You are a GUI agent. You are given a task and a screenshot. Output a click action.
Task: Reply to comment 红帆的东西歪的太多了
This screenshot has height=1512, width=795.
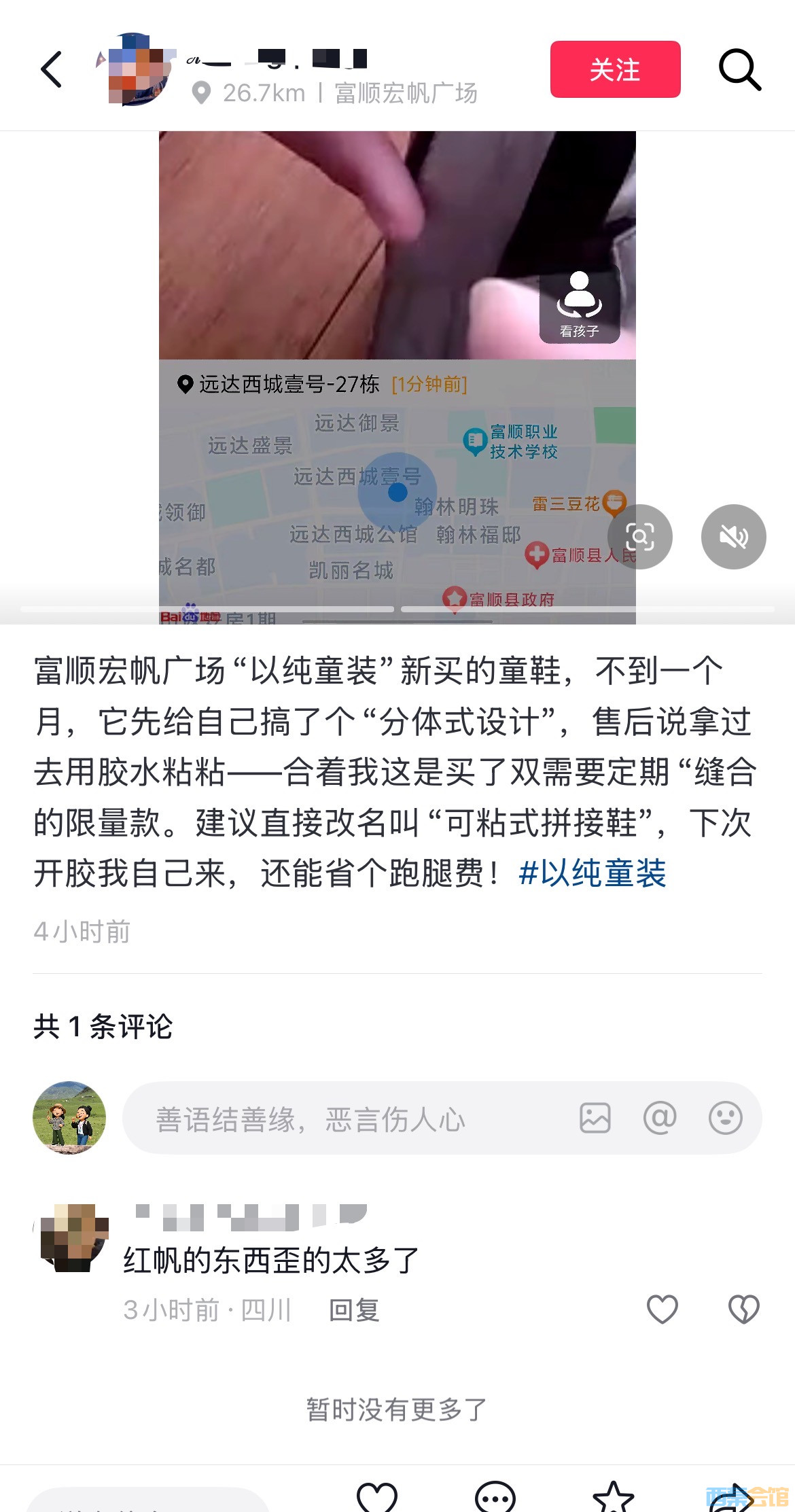[x=353, y=1309]
